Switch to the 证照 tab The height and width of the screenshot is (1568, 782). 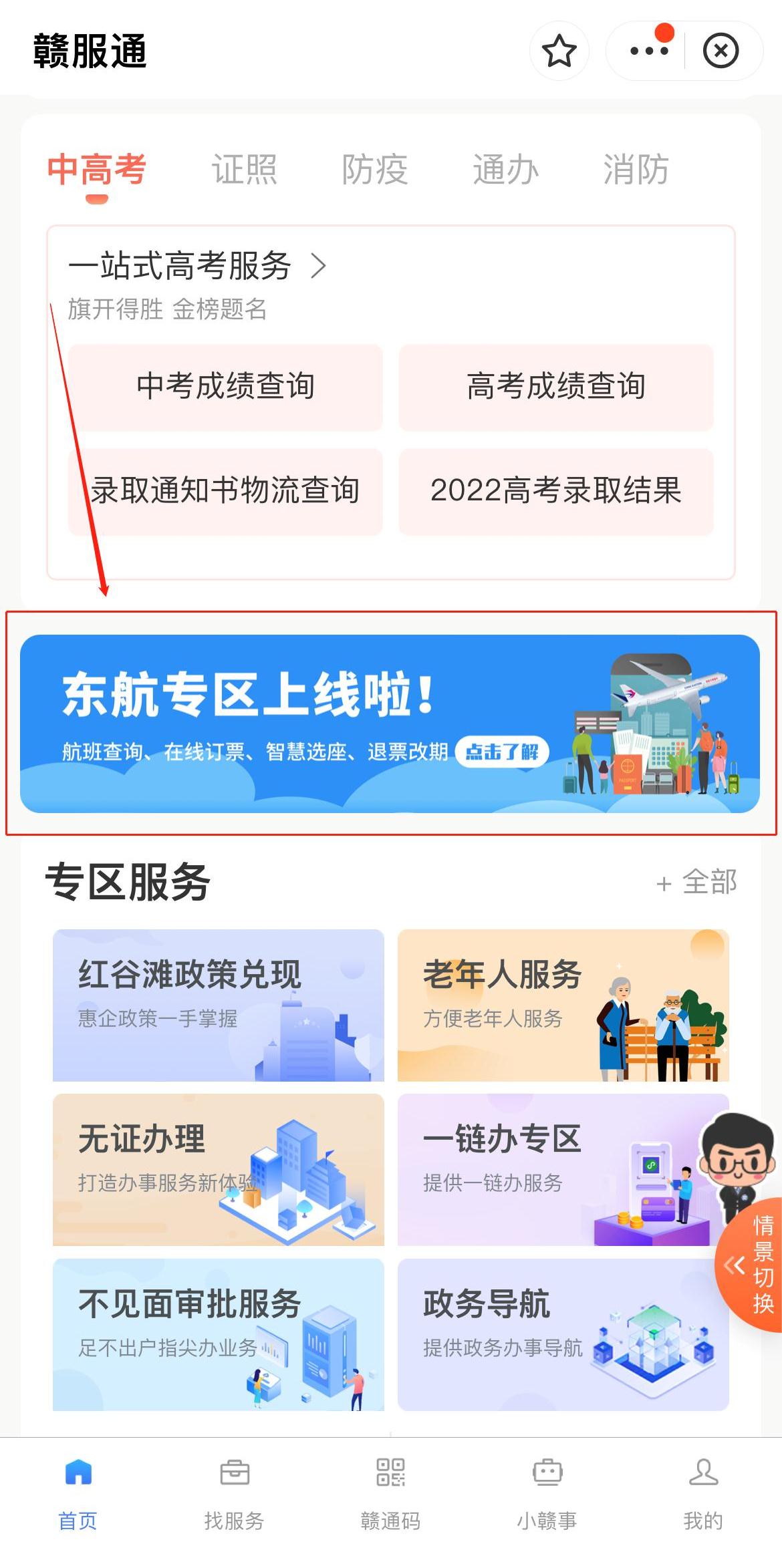(244, 169)
